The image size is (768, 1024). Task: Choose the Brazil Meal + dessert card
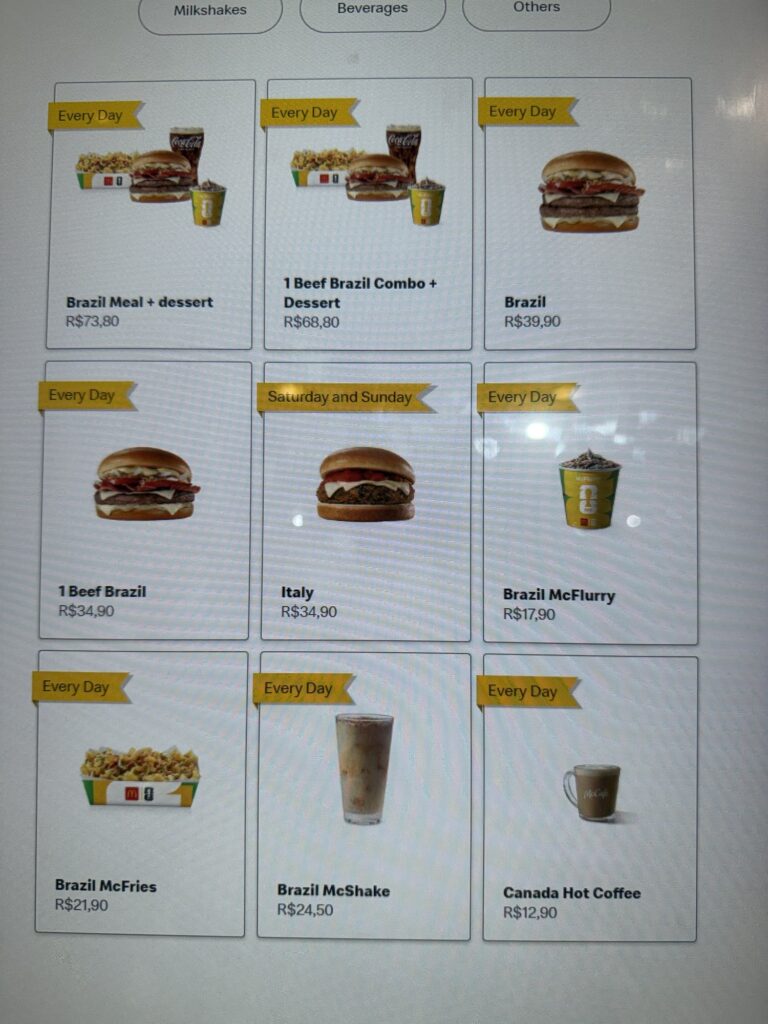150,215
